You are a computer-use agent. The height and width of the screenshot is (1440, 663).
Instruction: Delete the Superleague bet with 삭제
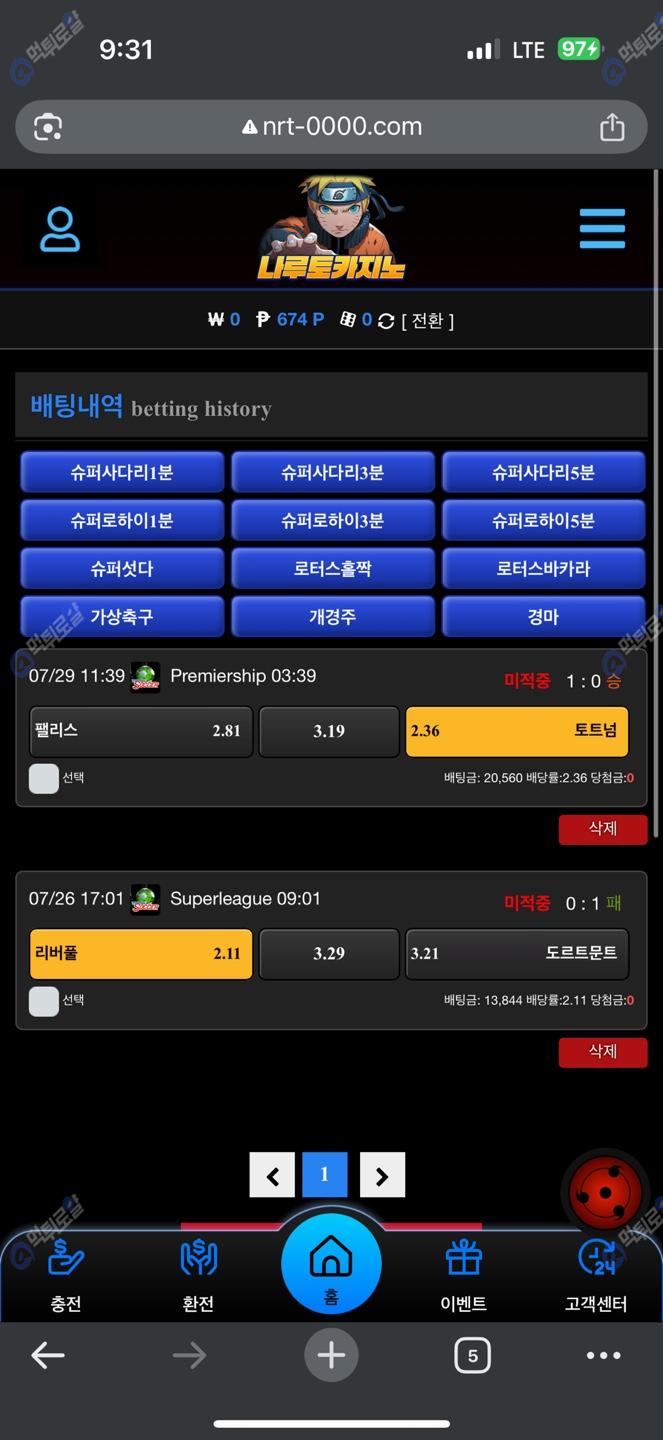(x=602, y=1052)
